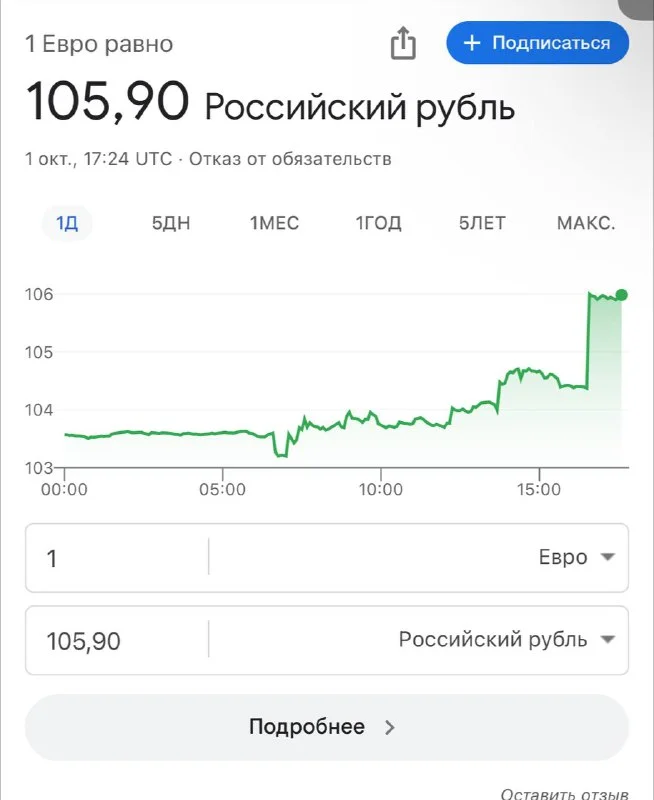The height and width of the screenshot is (800, 654).
Task: Edit the 105,90 ruble amount field
Action: coord(115,640)
